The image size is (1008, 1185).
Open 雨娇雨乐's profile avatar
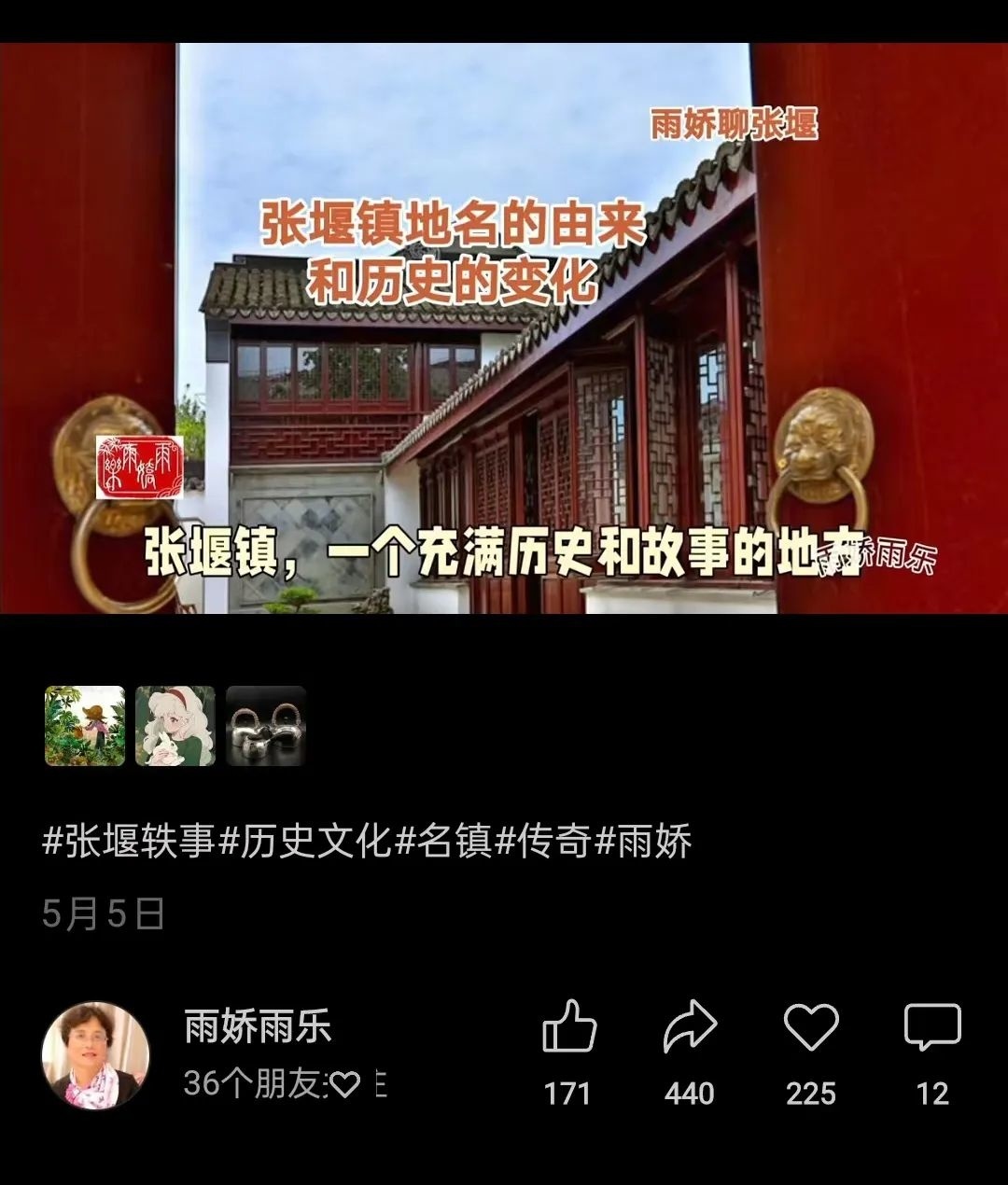pyautogui.click(x=96, y=1055)
